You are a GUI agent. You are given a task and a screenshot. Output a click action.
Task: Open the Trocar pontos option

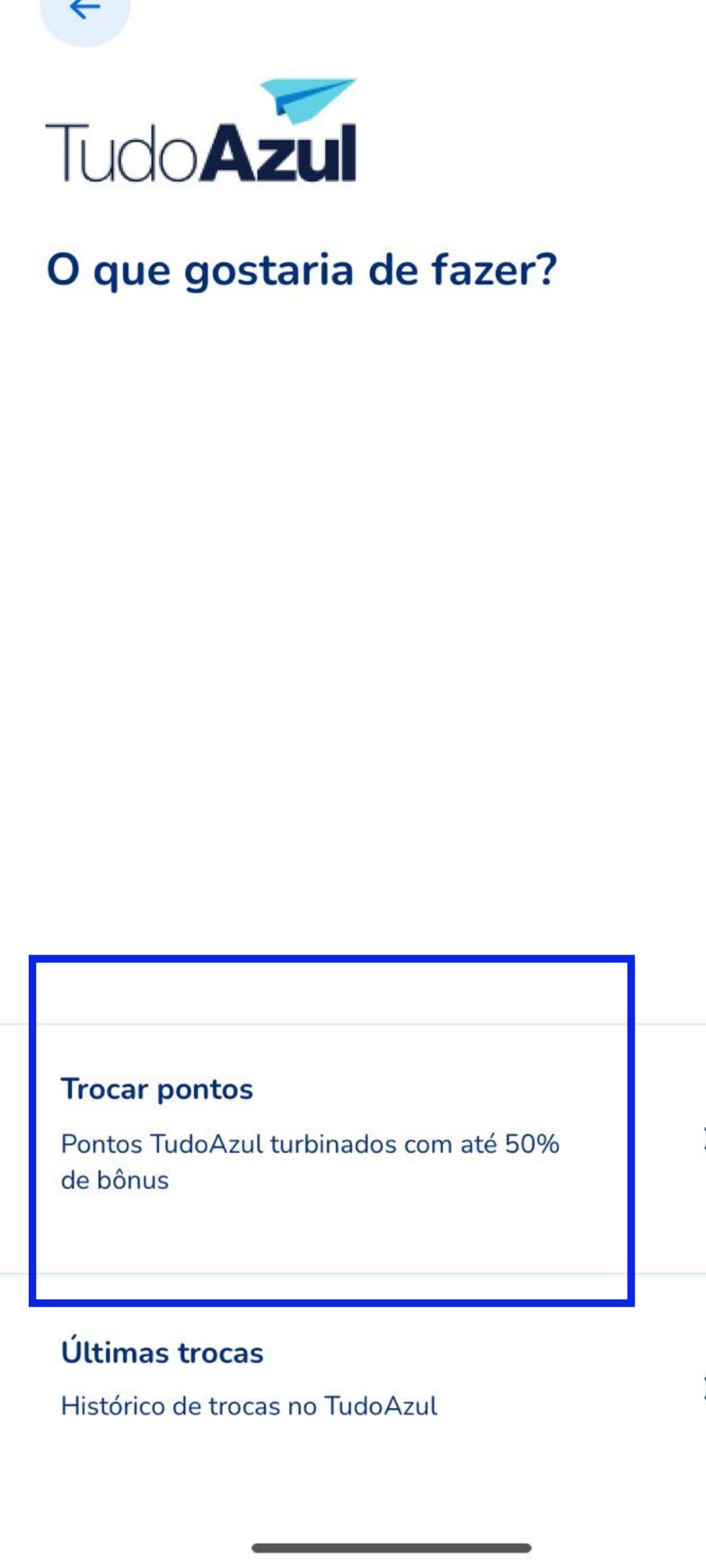(353, 1149)
